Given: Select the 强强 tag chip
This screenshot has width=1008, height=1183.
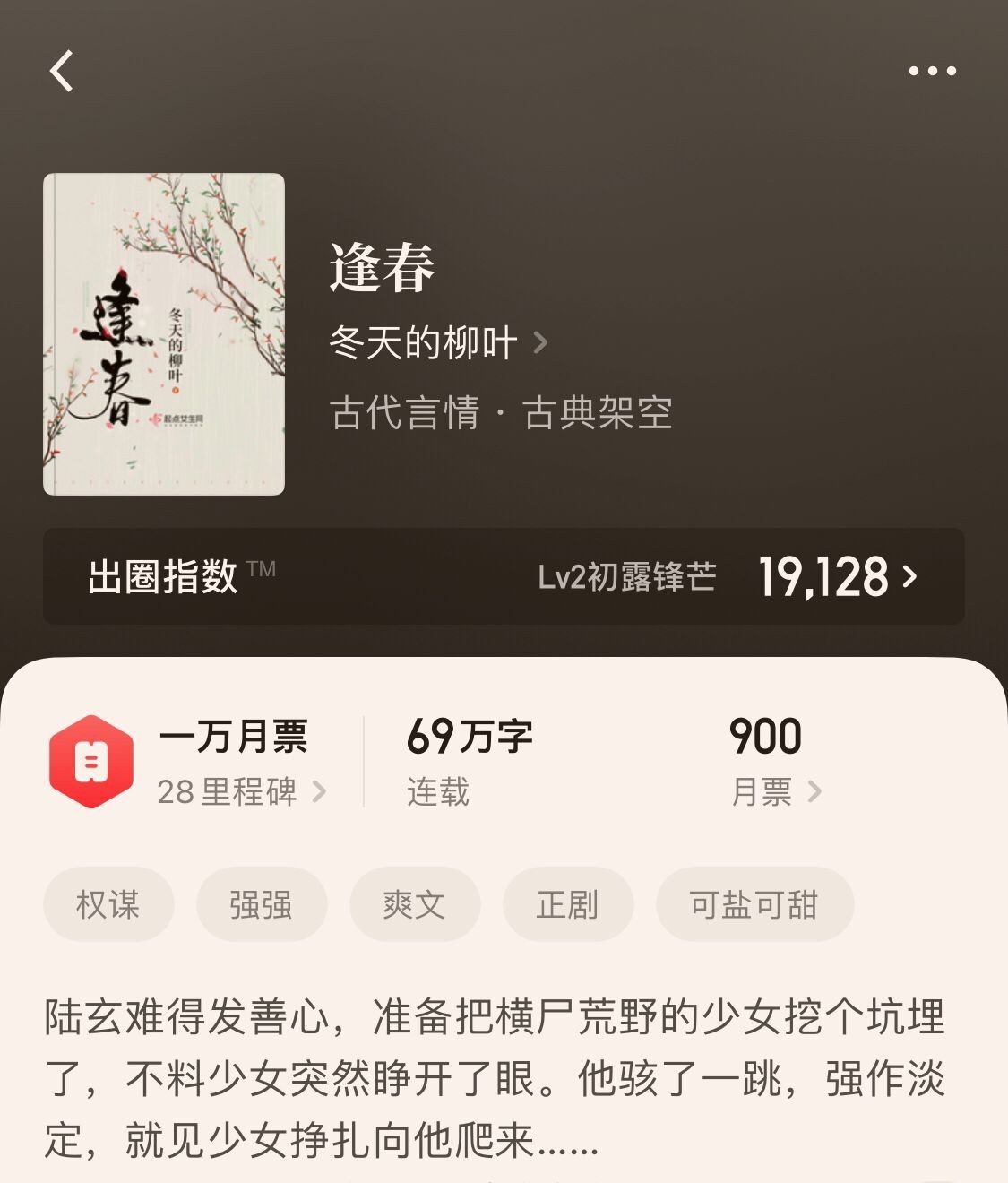Looking at the screenshot, I should coord(262,904).
